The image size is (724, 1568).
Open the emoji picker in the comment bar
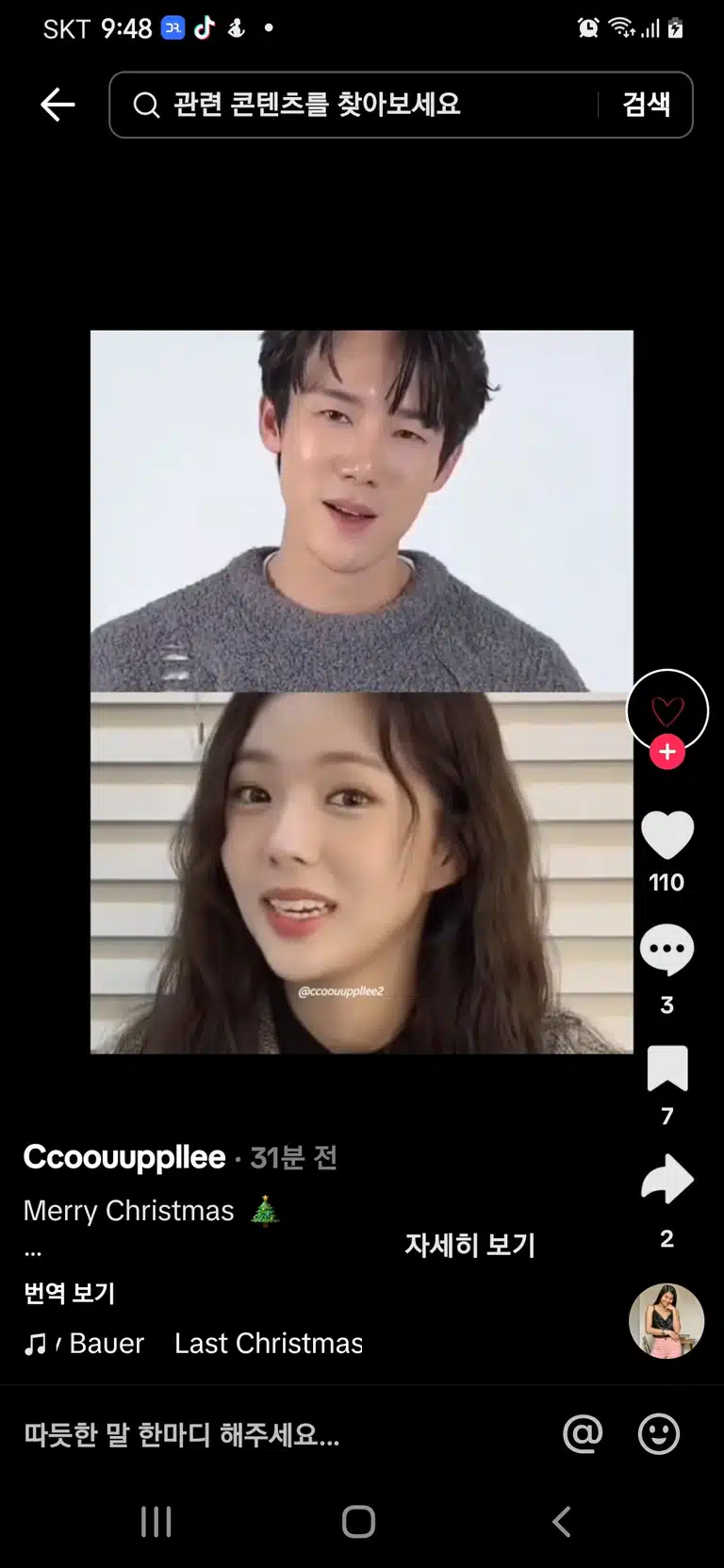[659, 1434]
